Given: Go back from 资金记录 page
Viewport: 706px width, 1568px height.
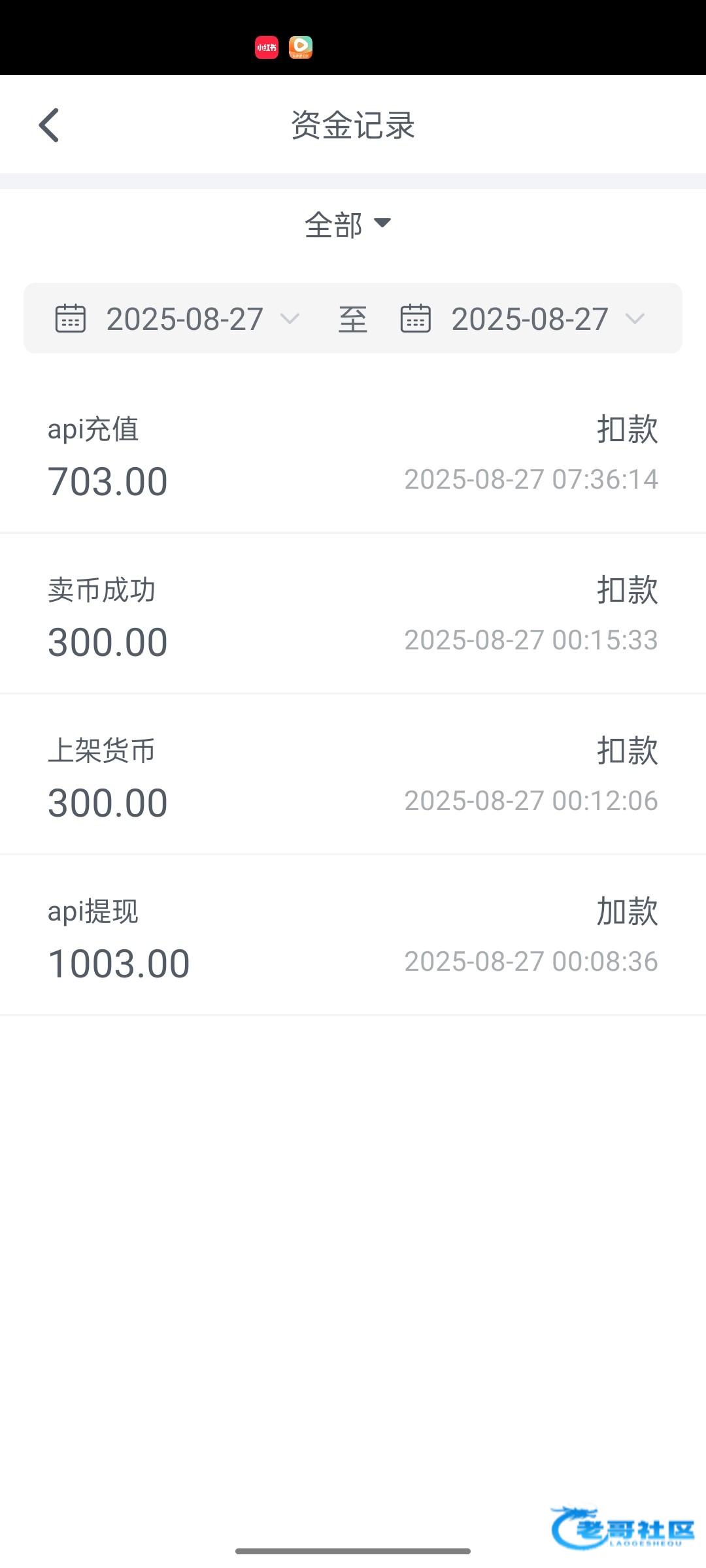Looking at the screenshot, I should [49, 125].
